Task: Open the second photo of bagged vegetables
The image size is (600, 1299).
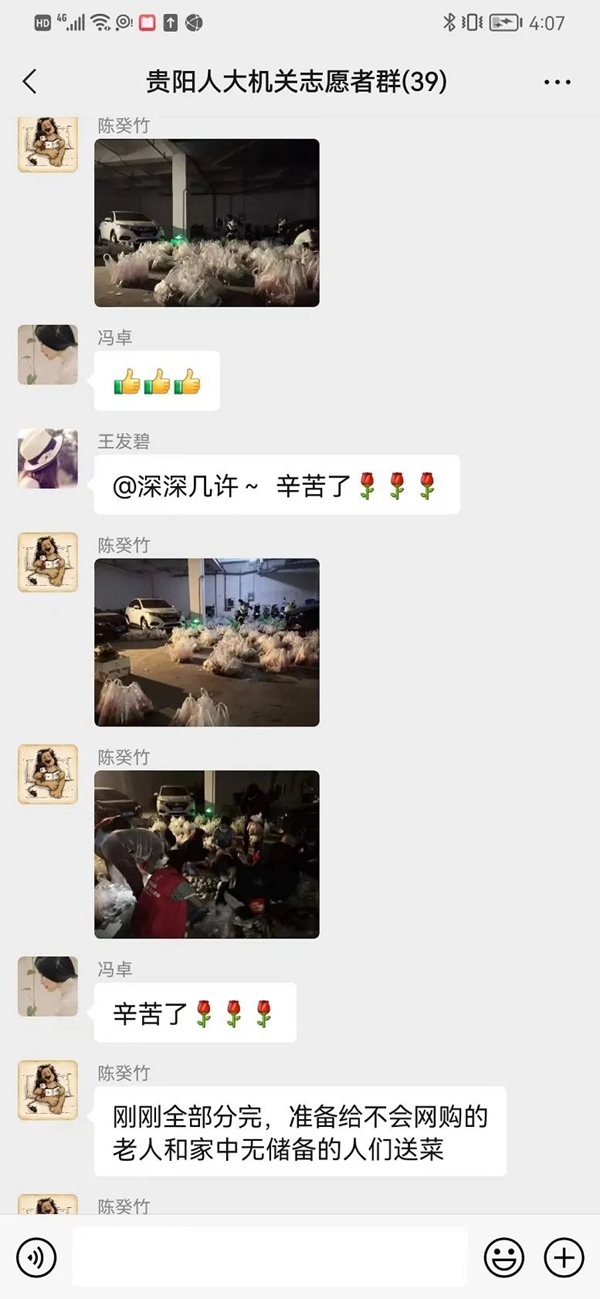Action: pos(207,642)
